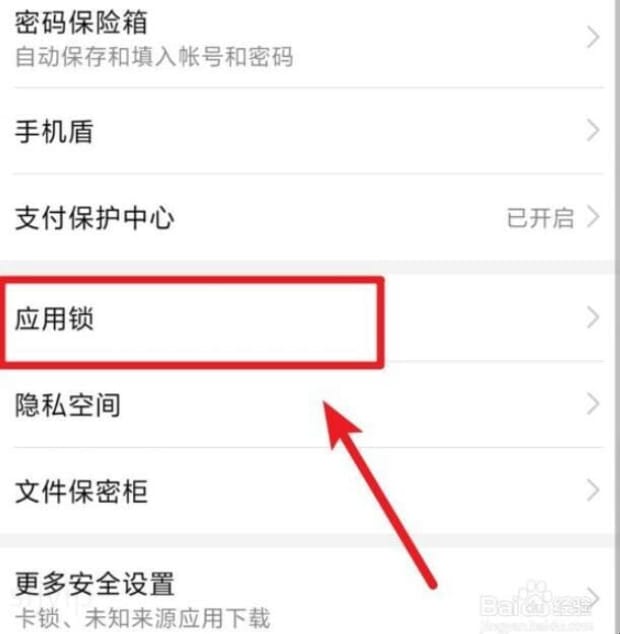Open the 手机盾 row
The width and height of the screenshot is (620, 634).
(x=300, y=131)
